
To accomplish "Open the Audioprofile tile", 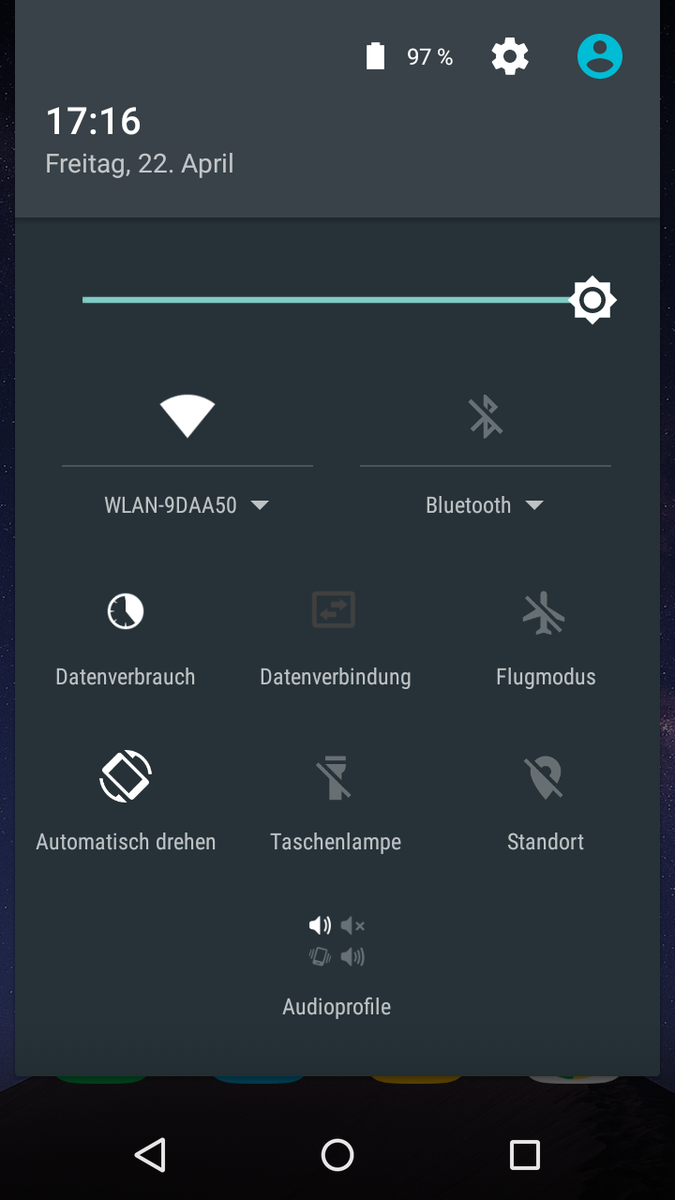I will [x=337, y=942].
